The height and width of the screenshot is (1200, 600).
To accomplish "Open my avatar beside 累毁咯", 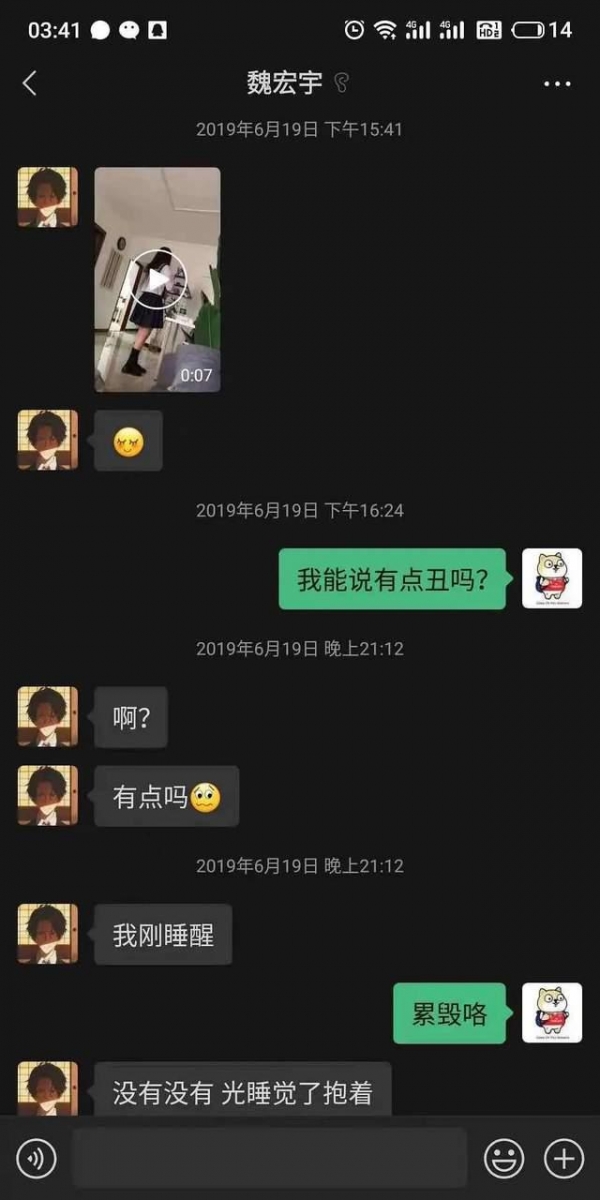I will pyautogui.click(x=552, y=1012).
